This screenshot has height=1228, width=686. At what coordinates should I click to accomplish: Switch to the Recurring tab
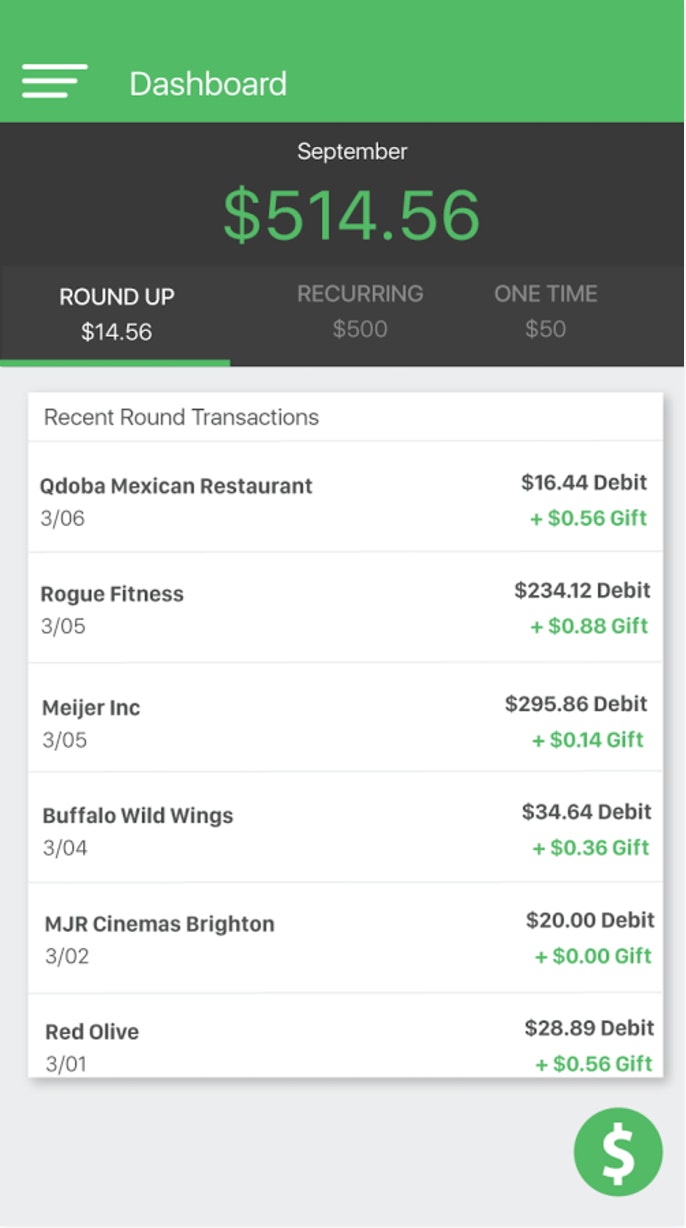click(360, 311)
